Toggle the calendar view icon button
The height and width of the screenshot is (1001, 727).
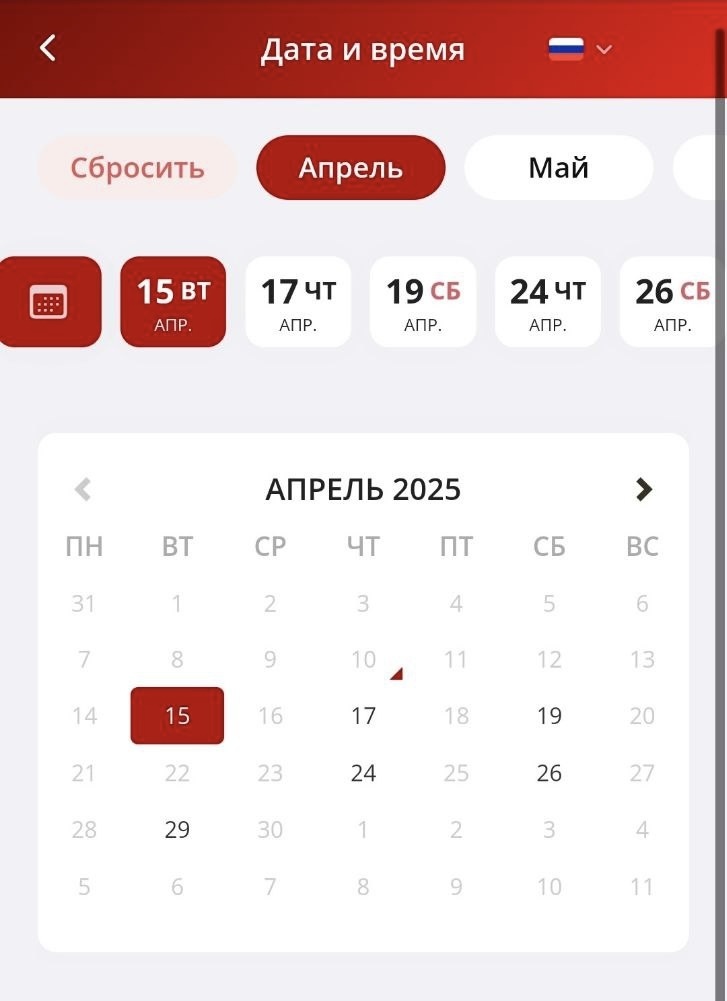49,302
